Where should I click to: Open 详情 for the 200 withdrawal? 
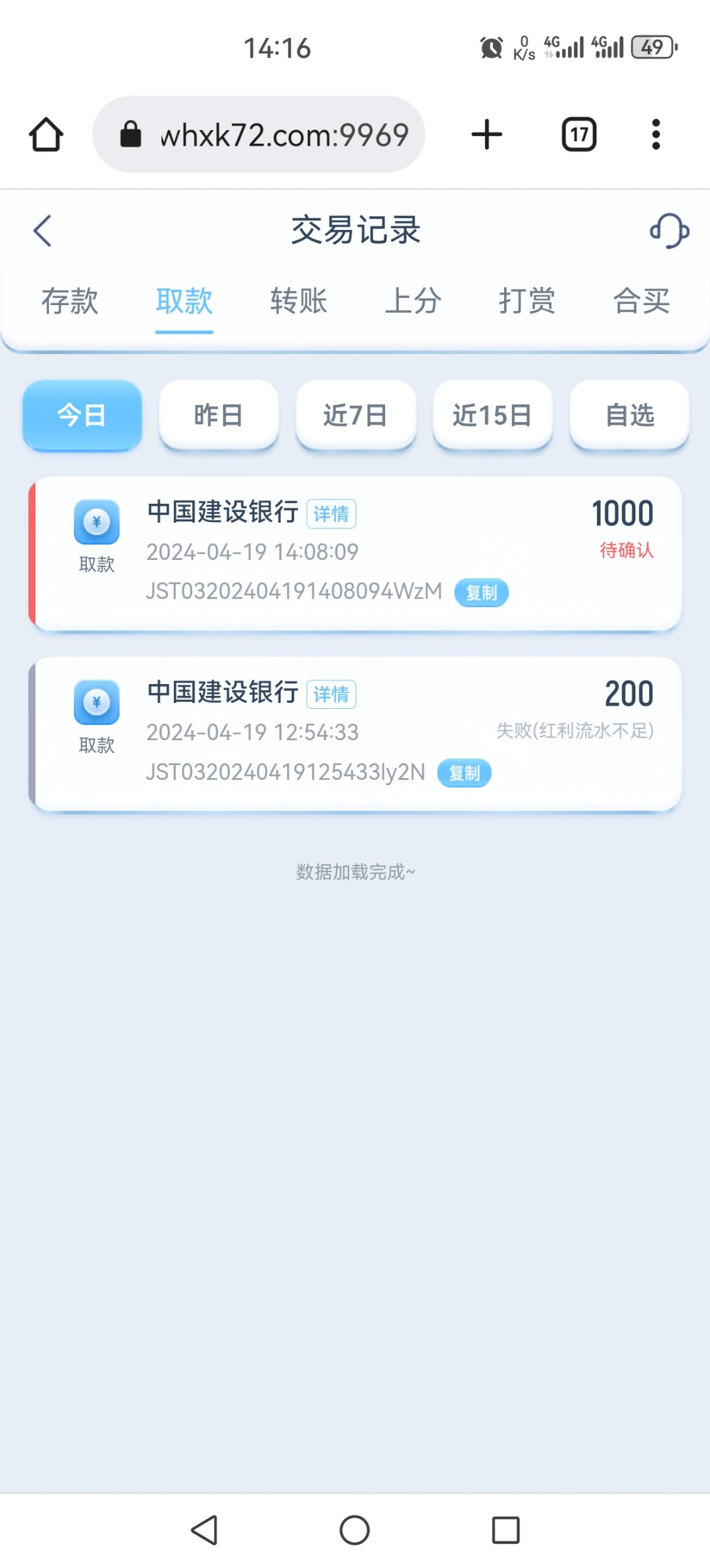331,694
